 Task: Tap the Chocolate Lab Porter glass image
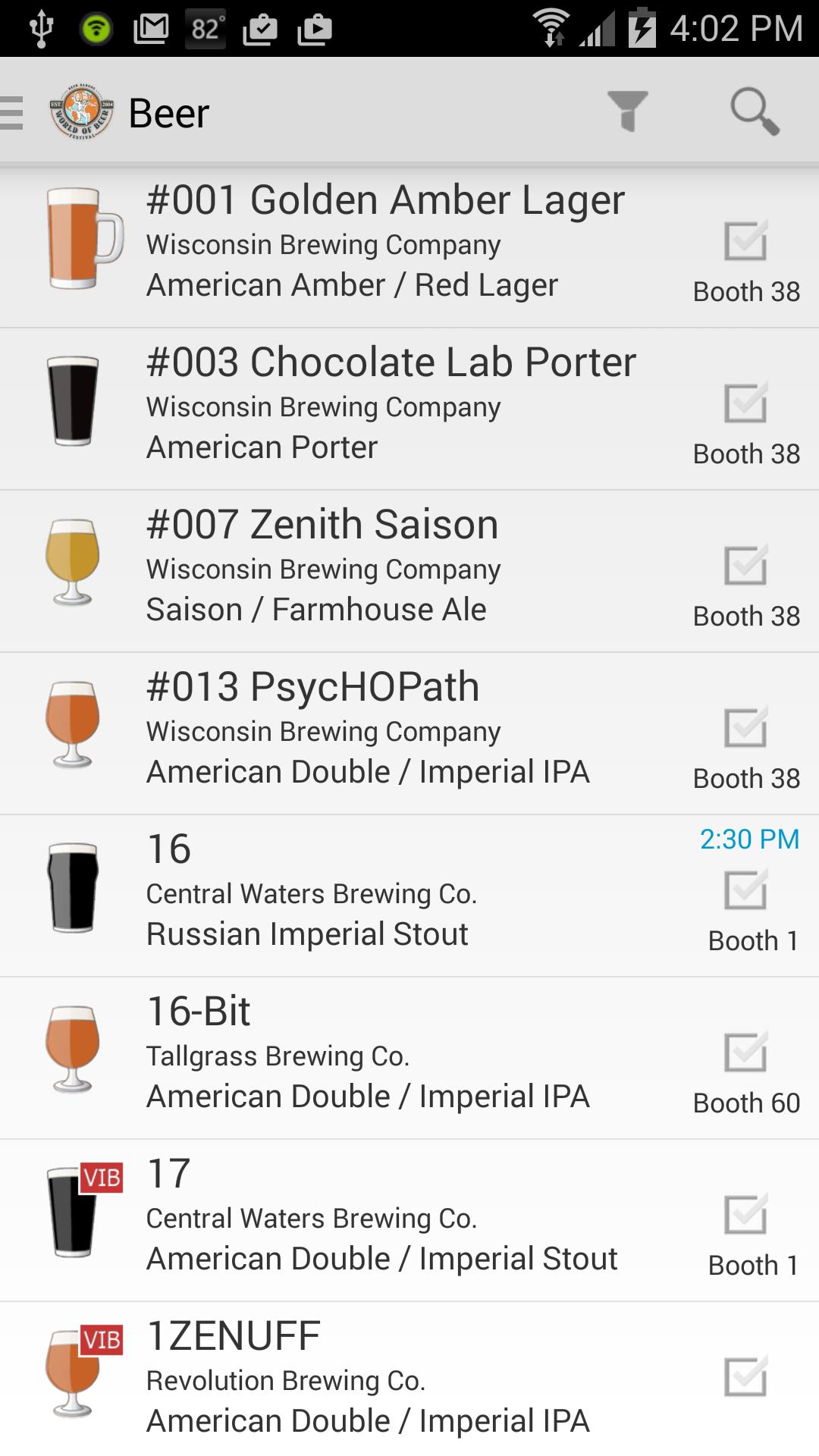(x=72, y=398)
